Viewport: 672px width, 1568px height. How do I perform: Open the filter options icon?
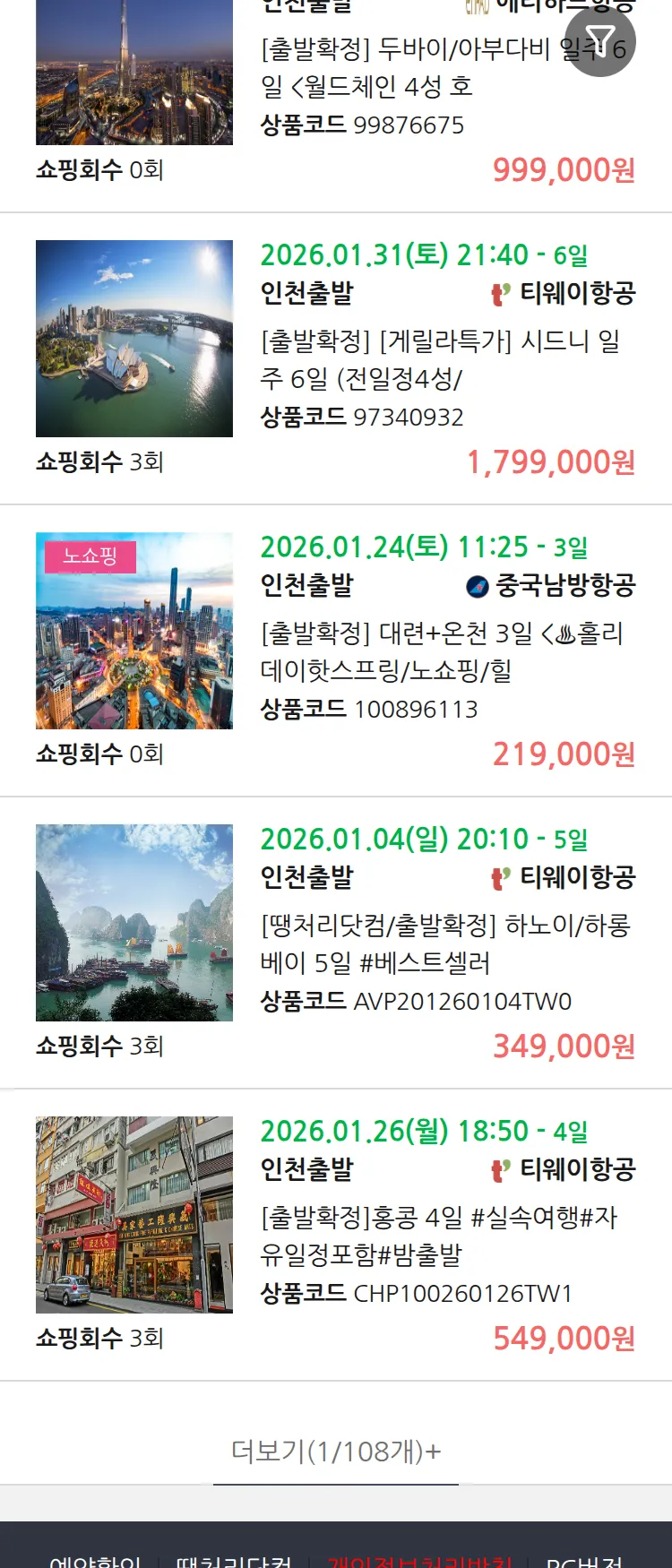coord(600,41)
